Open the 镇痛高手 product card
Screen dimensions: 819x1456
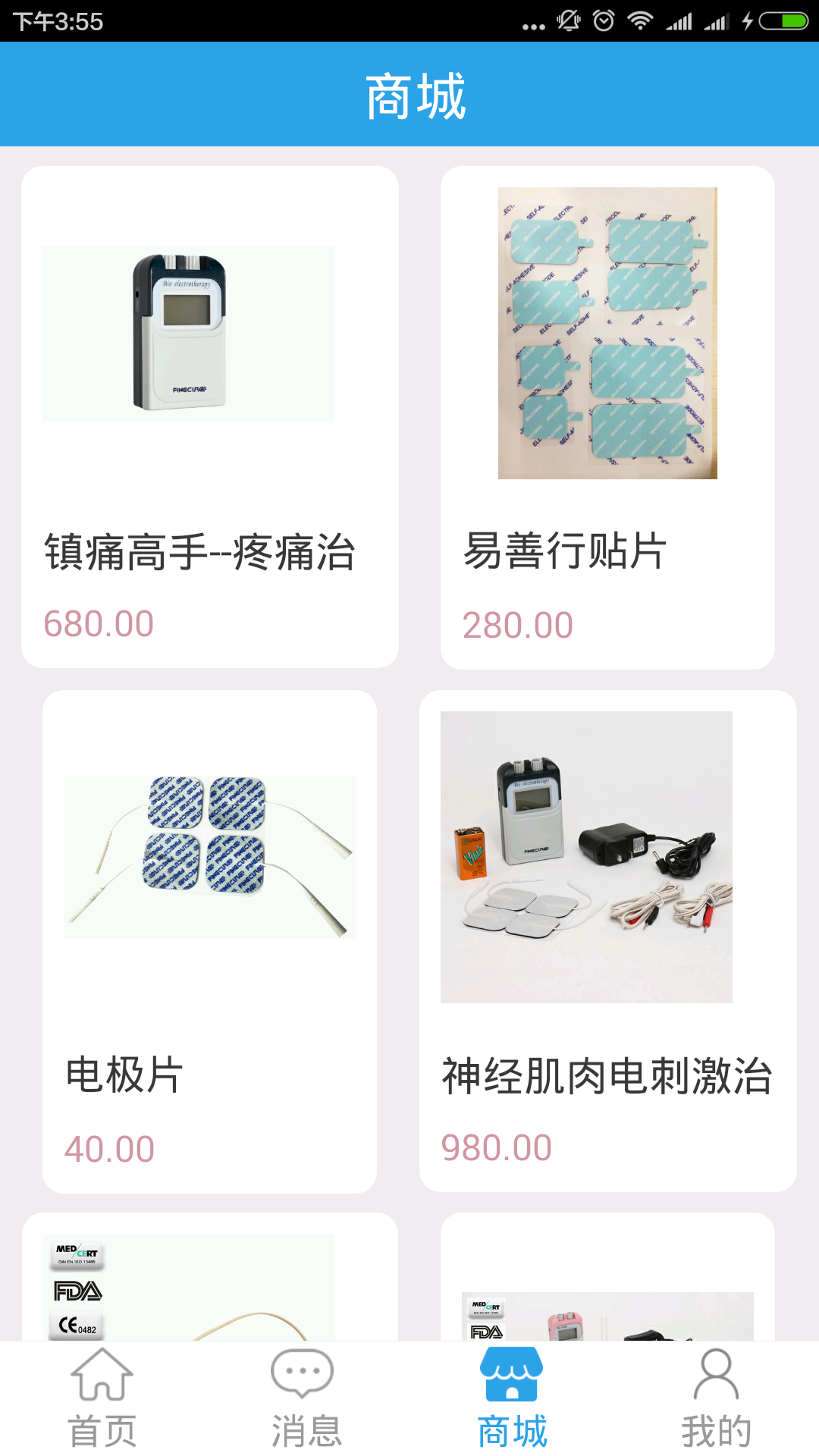210,417
